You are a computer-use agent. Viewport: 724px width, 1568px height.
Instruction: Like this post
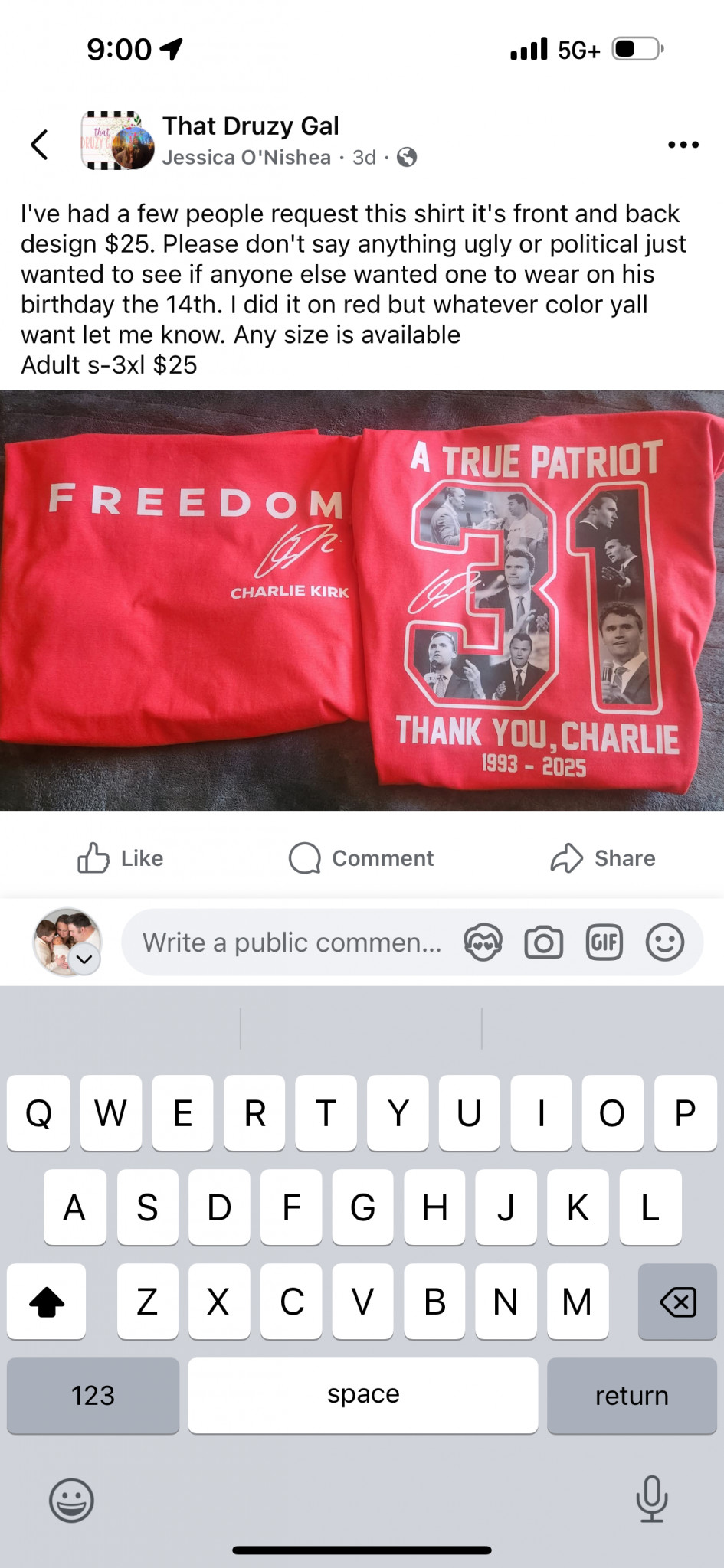tap(120, 858)
